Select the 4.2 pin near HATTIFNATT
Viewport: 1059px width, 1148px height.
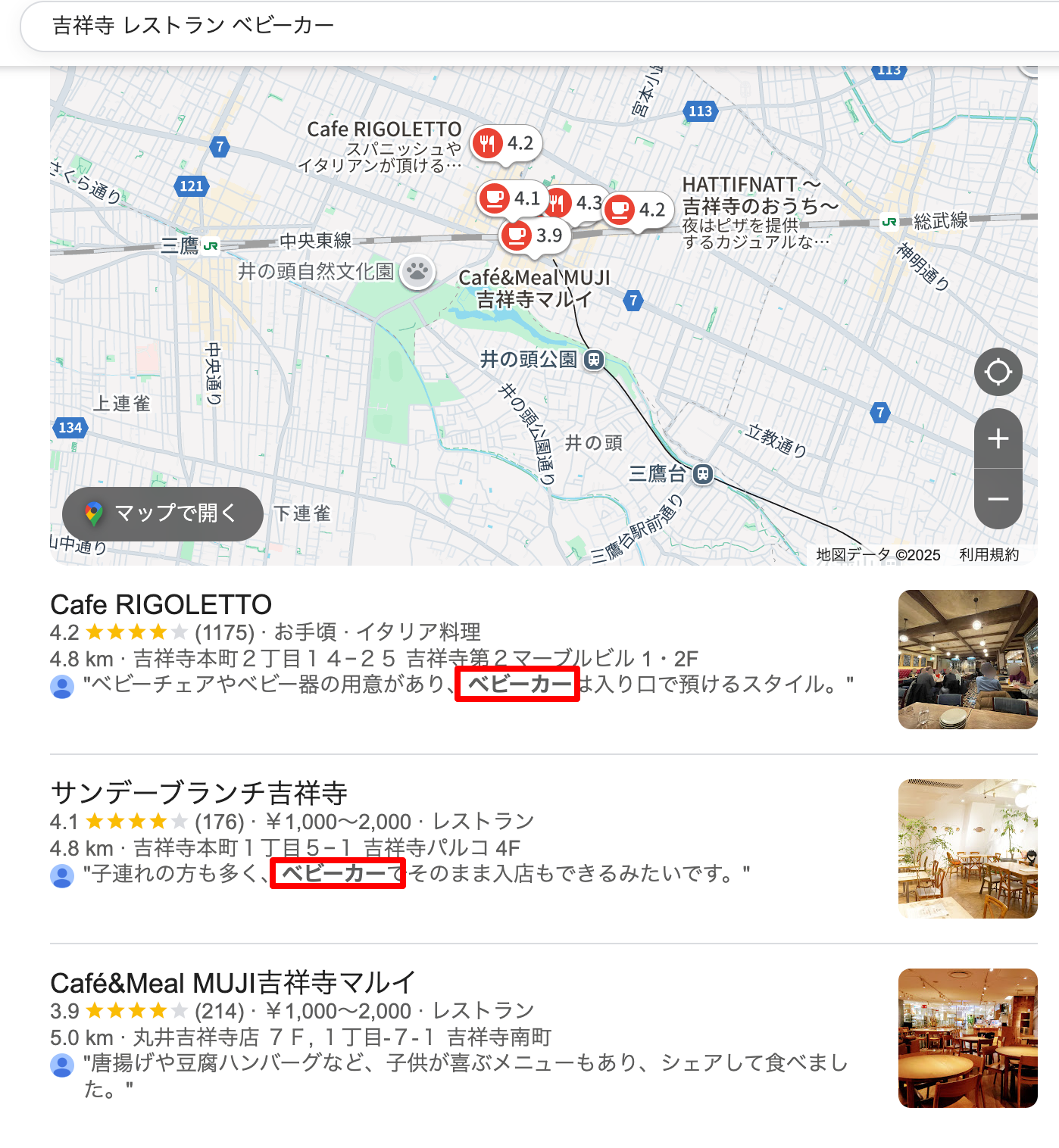coord(637,210)
